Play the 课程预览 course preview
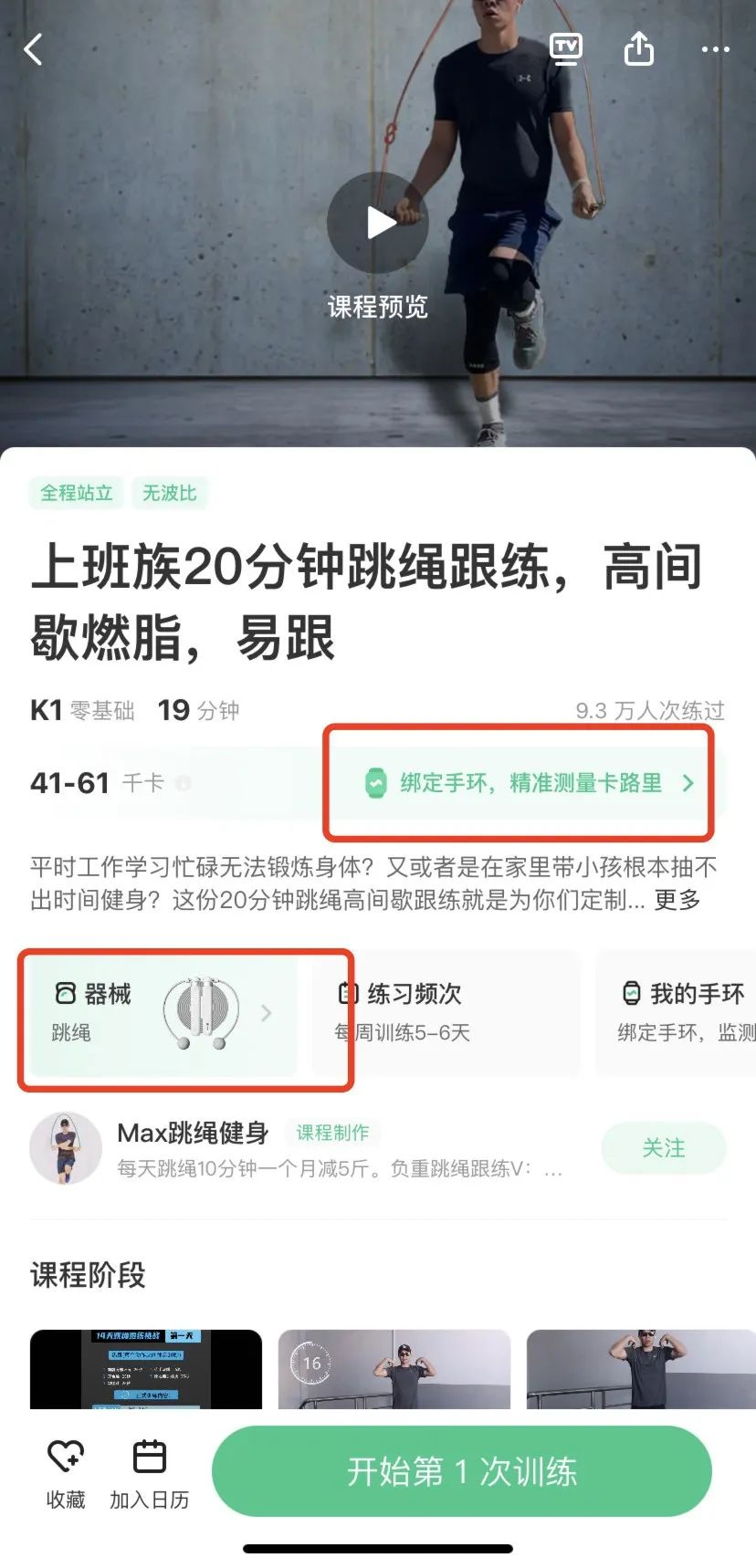This screenshot has height=1568, width=756. (377, 223)
